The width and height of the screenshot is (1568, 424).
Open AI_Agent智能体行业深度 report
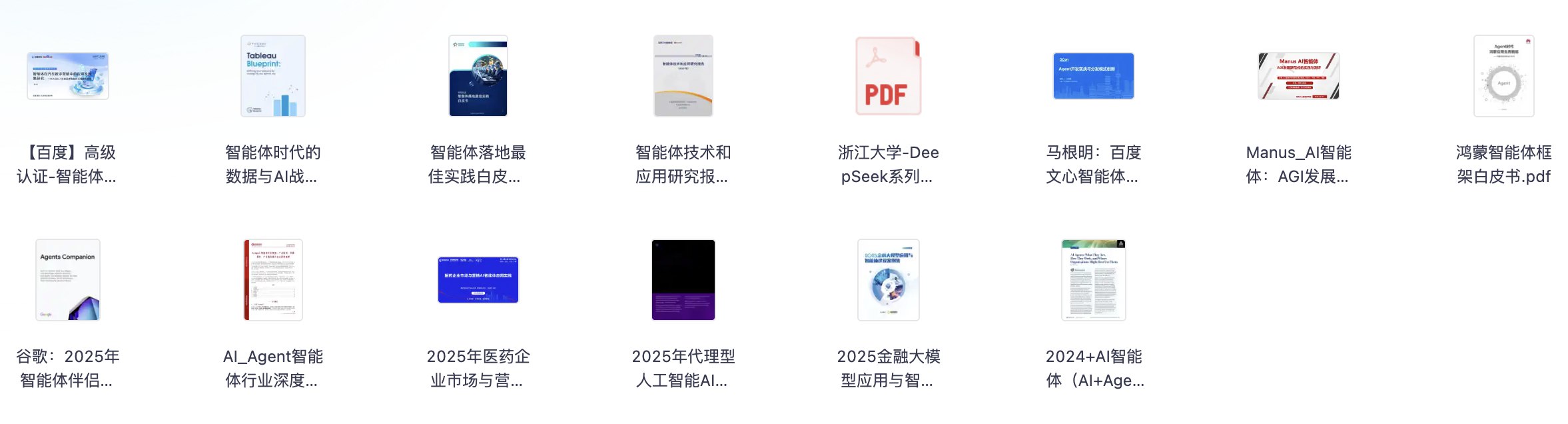(272, 280)
